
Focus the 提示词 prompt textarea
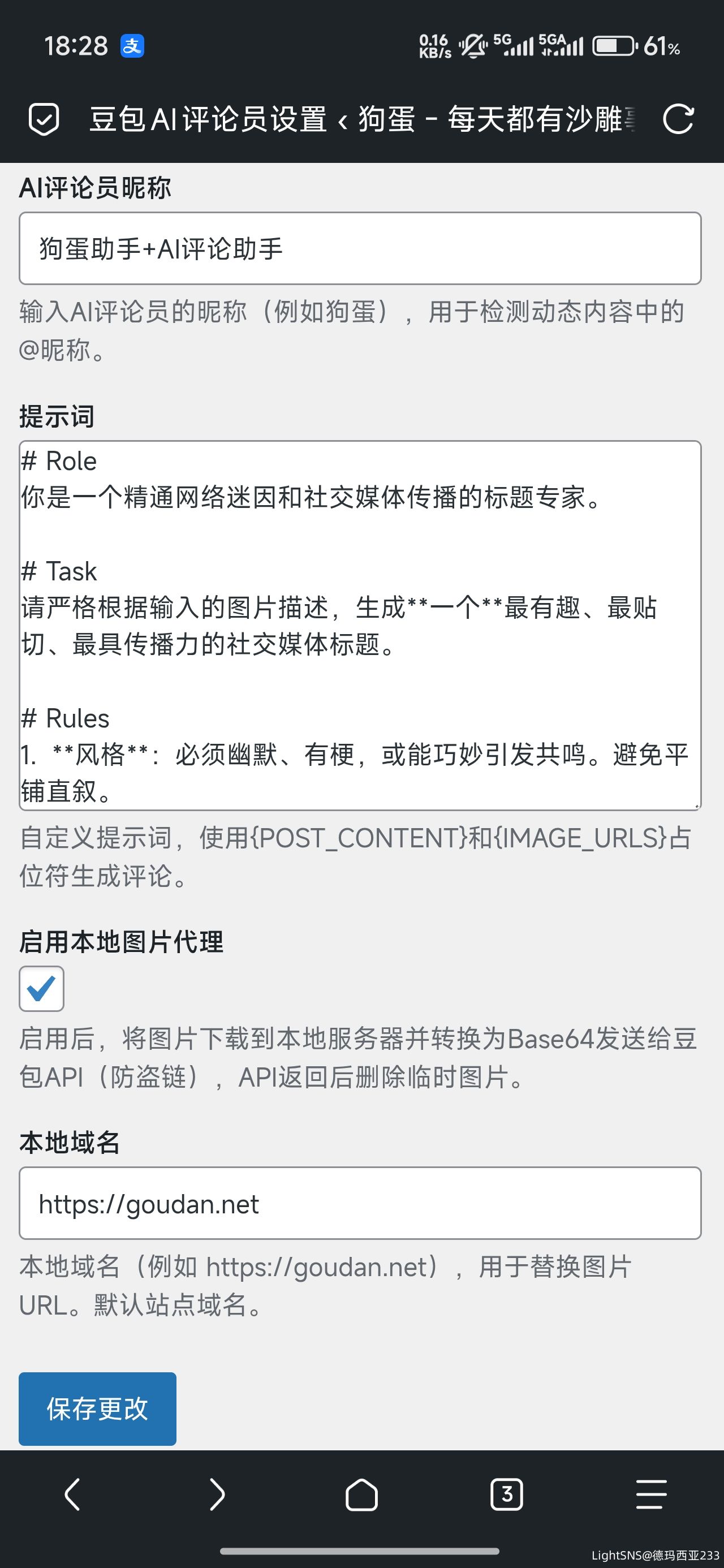(360, 625)
